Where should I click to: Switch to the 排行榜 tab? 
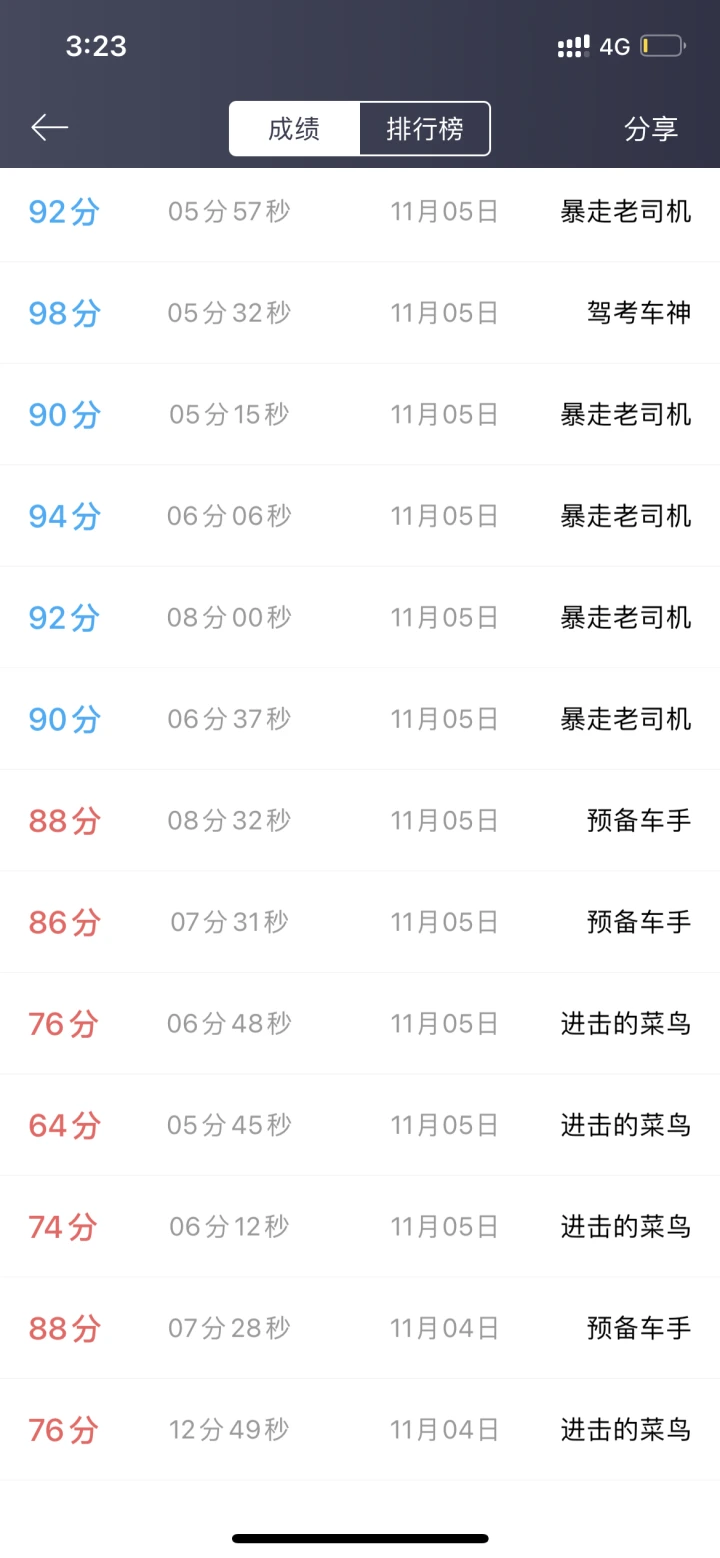(425, 128)
